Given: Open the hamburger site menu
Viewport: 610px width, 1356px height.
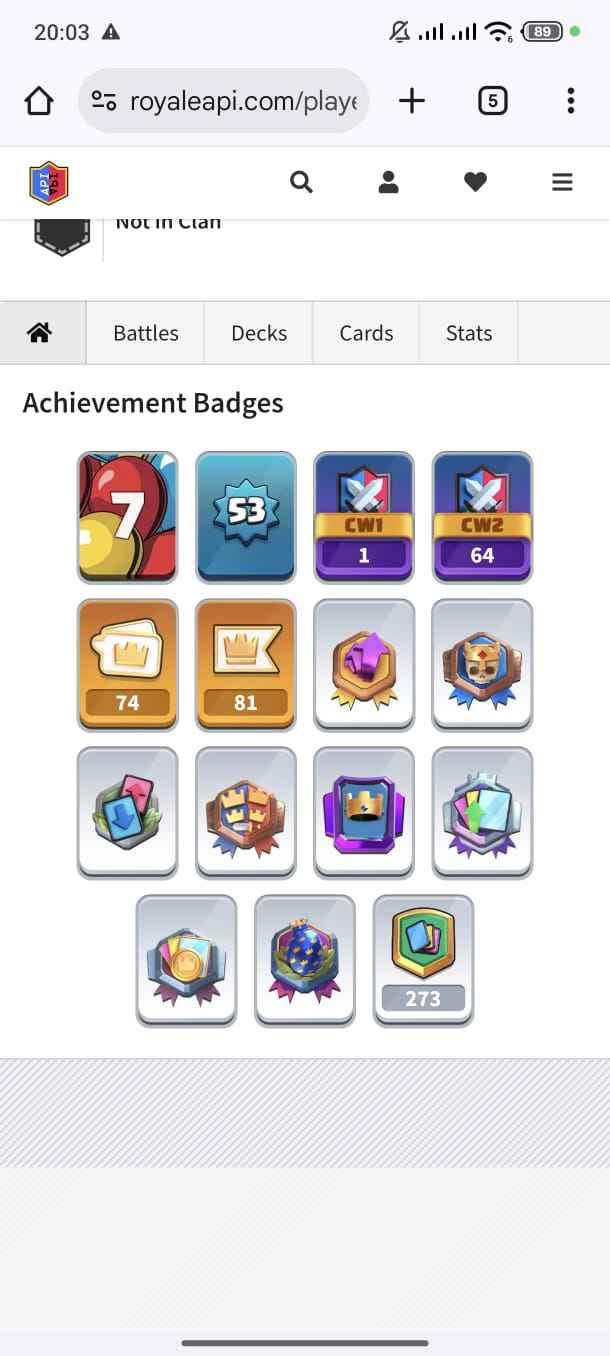Looking at the screenshot, I should tap(562, 182).
